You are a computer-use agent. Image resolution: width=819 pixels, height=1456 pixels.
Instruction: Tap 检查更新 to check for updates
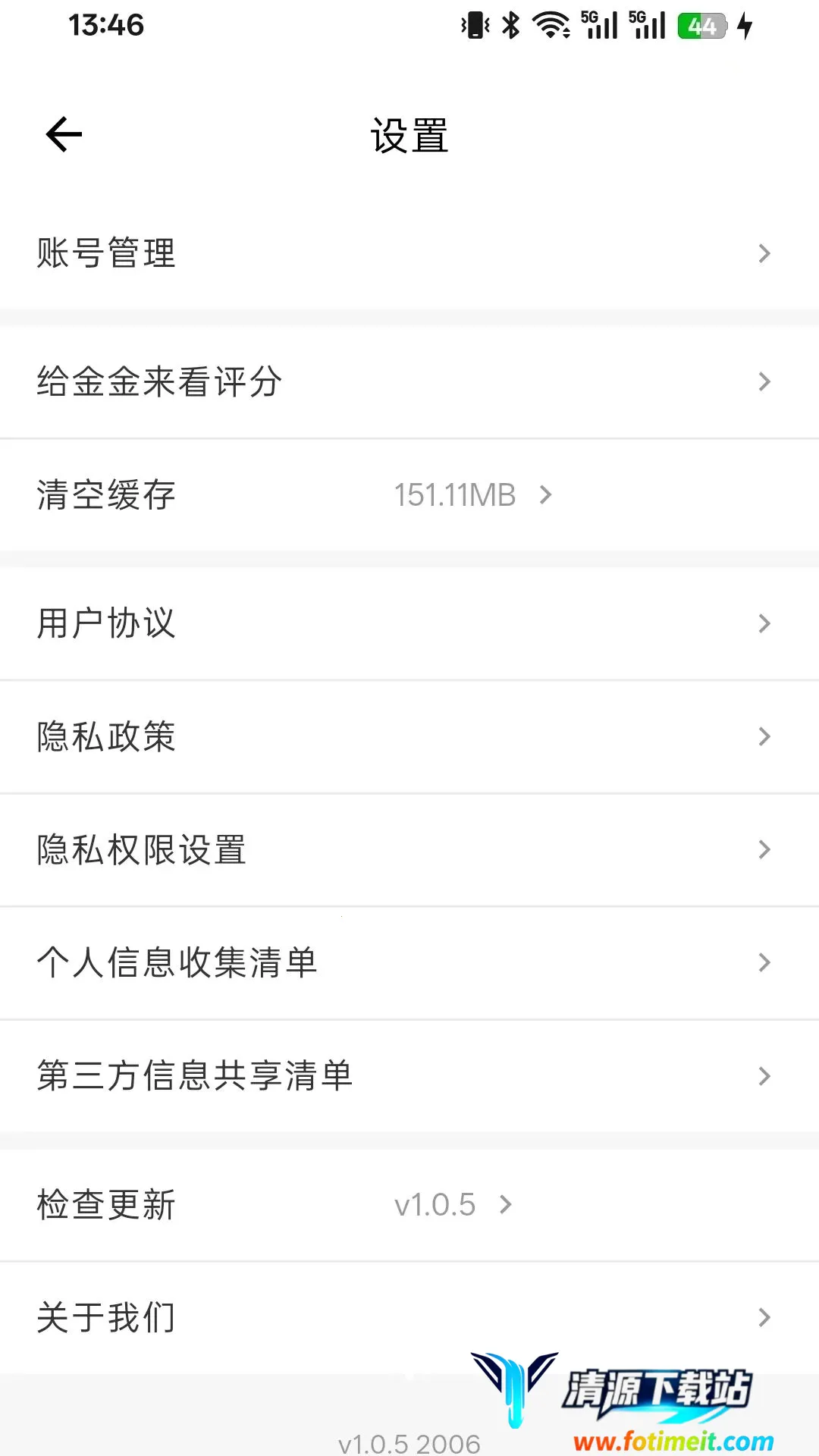coord(409,1205)
